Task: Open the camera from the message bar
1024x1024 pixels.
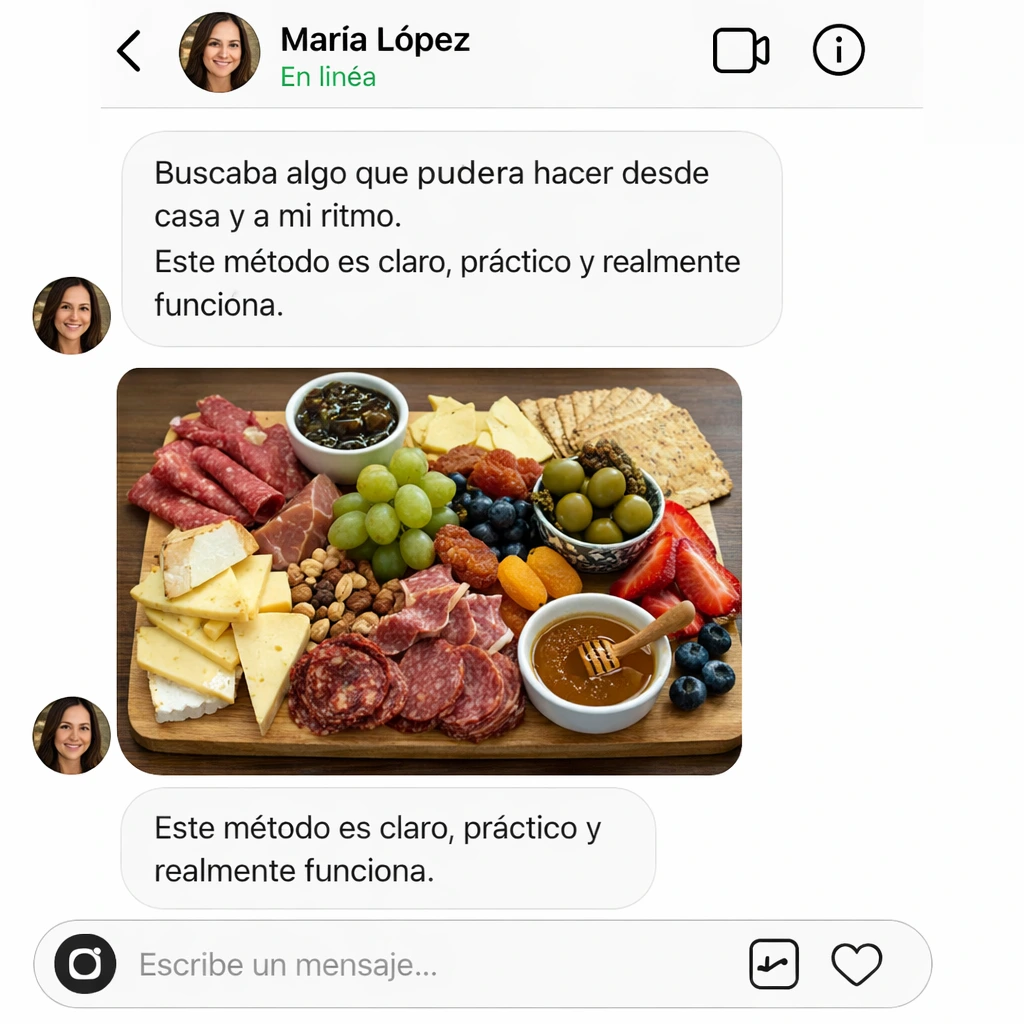Action: tap(85, 964)
